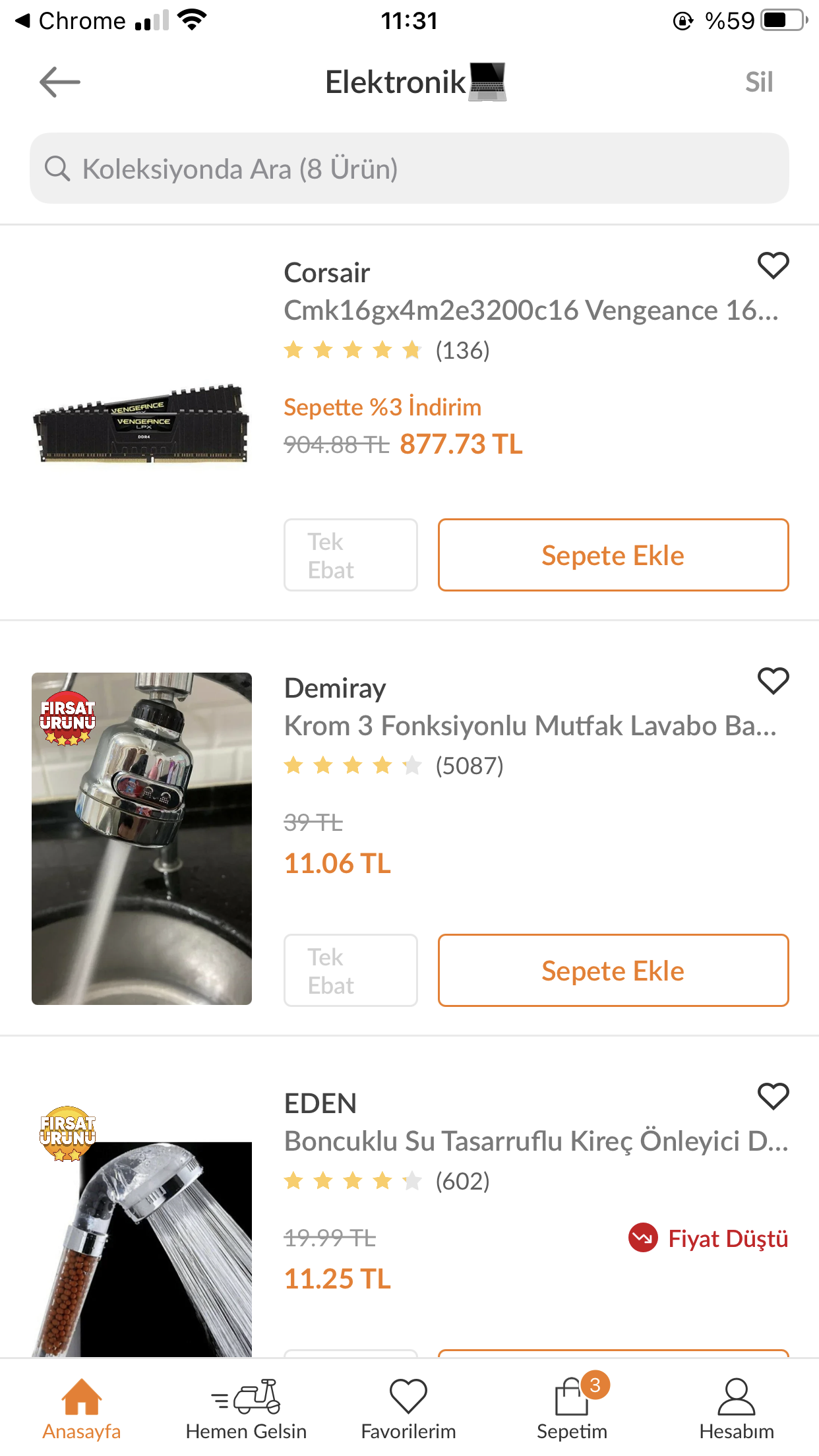The image size is (819, 1456).
Task: Add Corsair Vengeance RAM to cart
Action: pyautogui.click(x=613, y=555)
